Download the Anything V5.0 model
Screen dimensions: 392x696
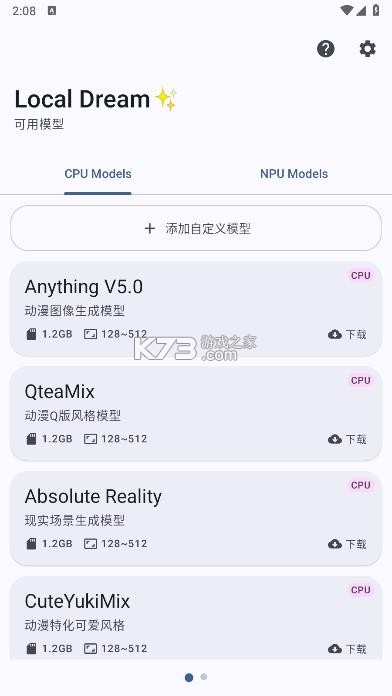click(347, 334)
